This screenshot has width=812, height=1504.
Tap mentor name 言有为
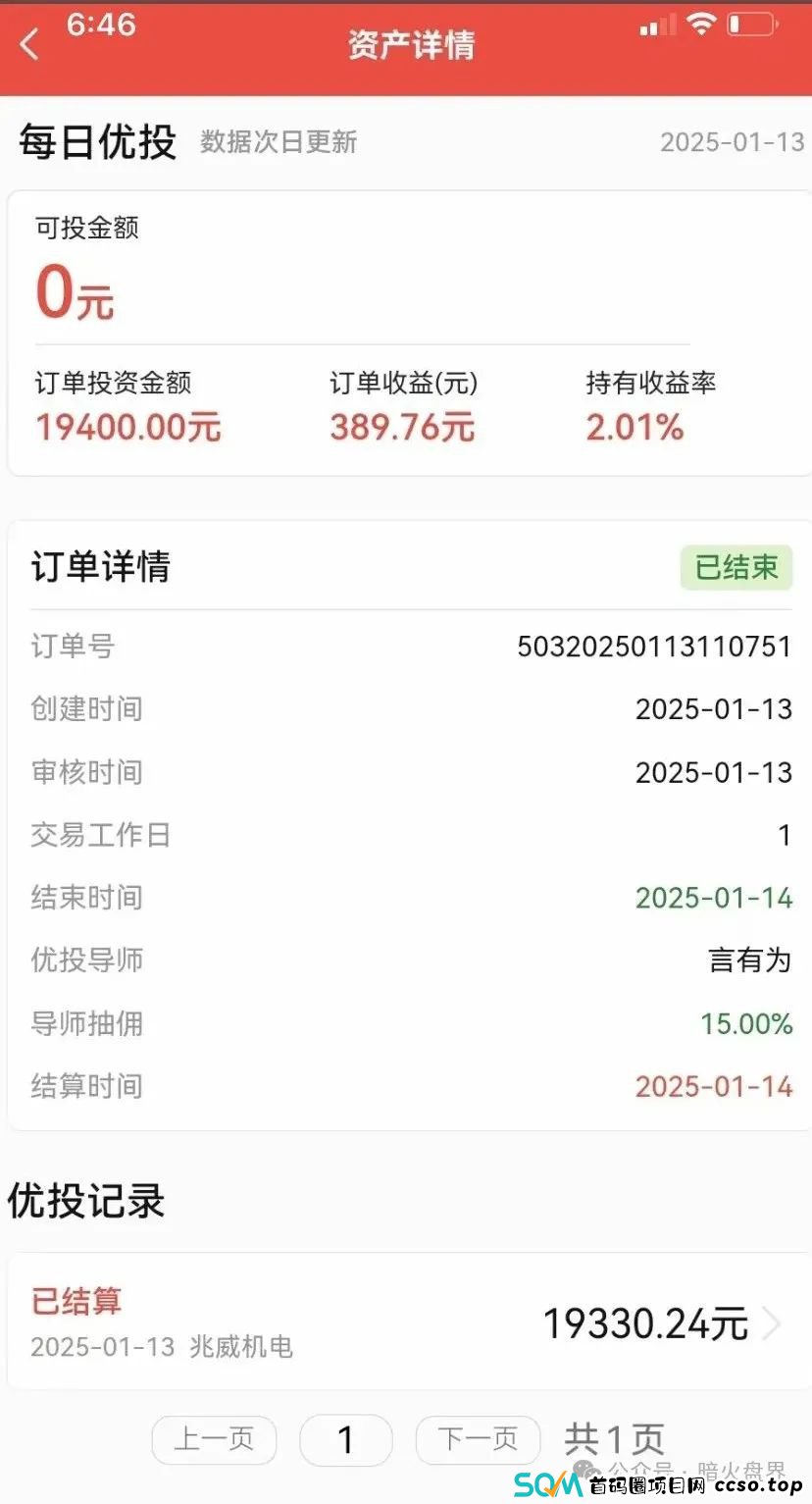[750, 960]
